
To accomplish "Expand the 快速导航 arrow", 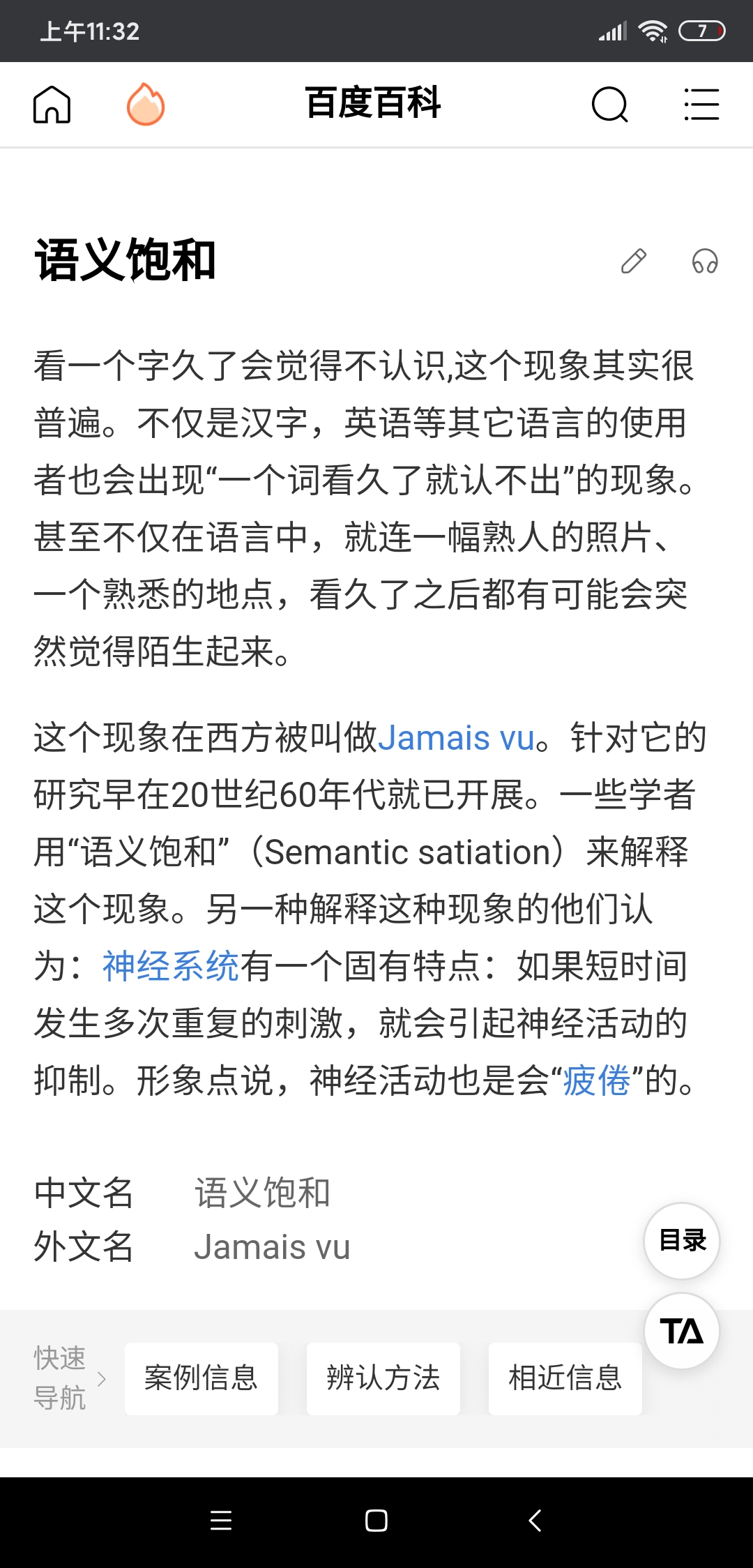I will [102, 1378].
